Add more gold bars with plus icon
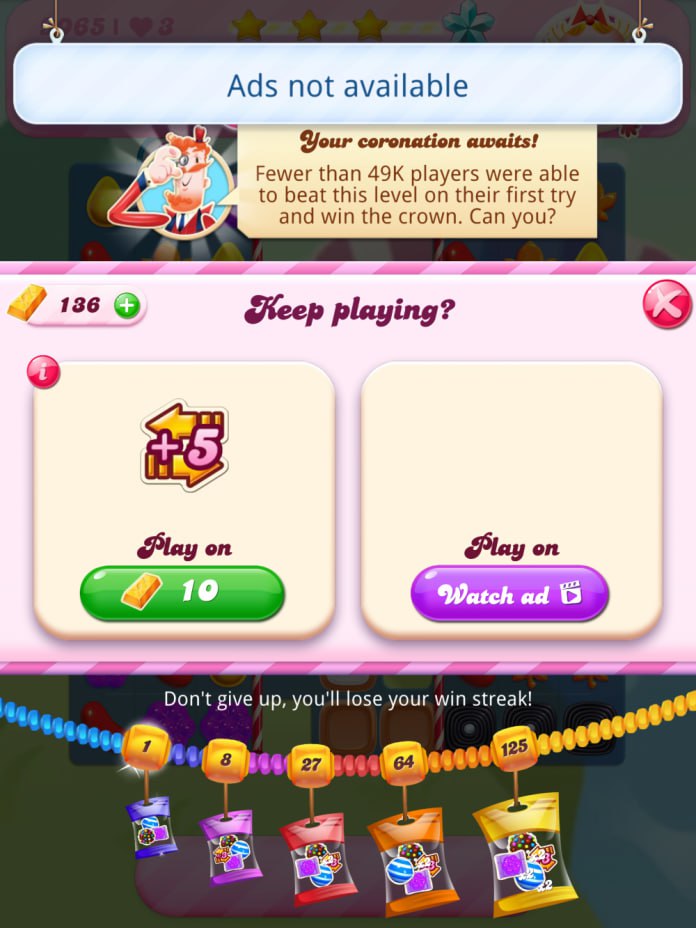 pos(127,305)
